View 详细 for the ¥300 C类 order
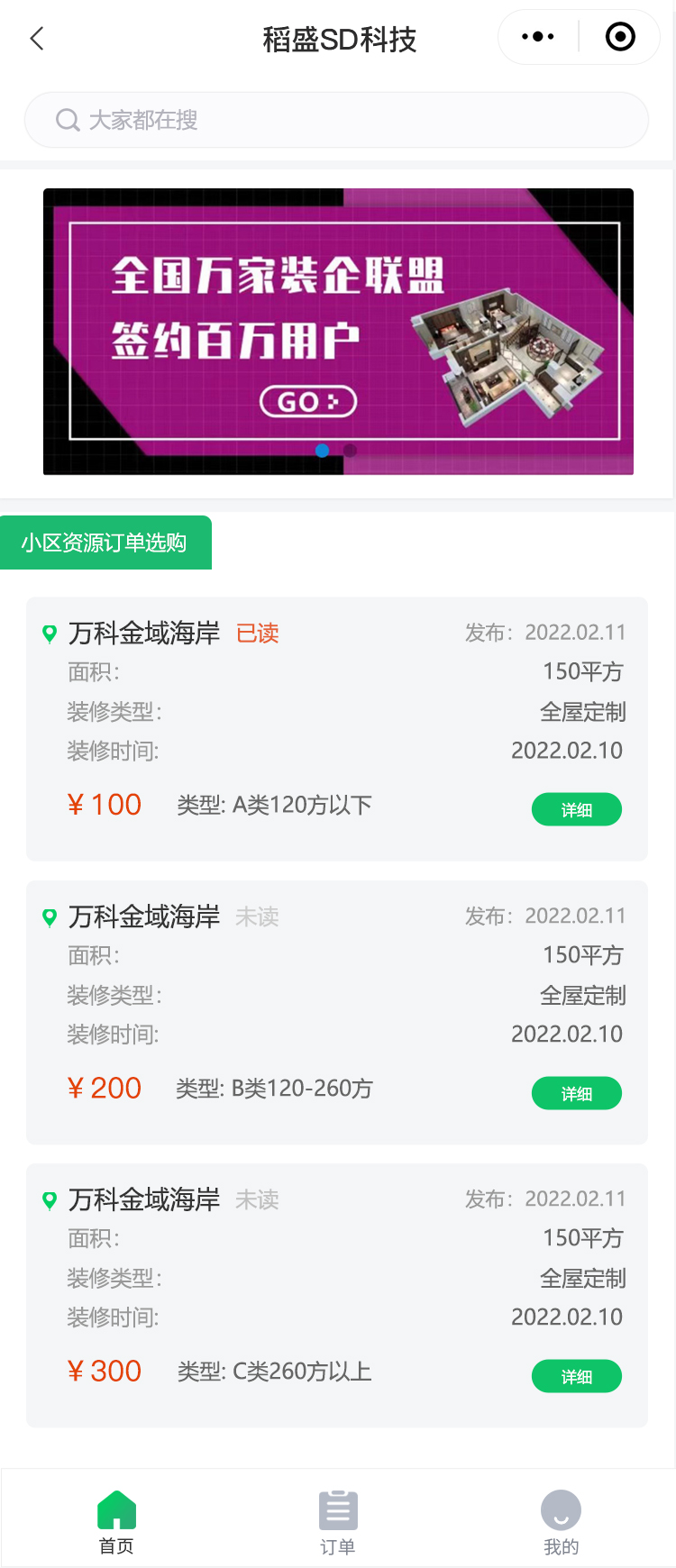Image resolution: width=676 pixels, height=1568 pixels. tap(576, 1376)
